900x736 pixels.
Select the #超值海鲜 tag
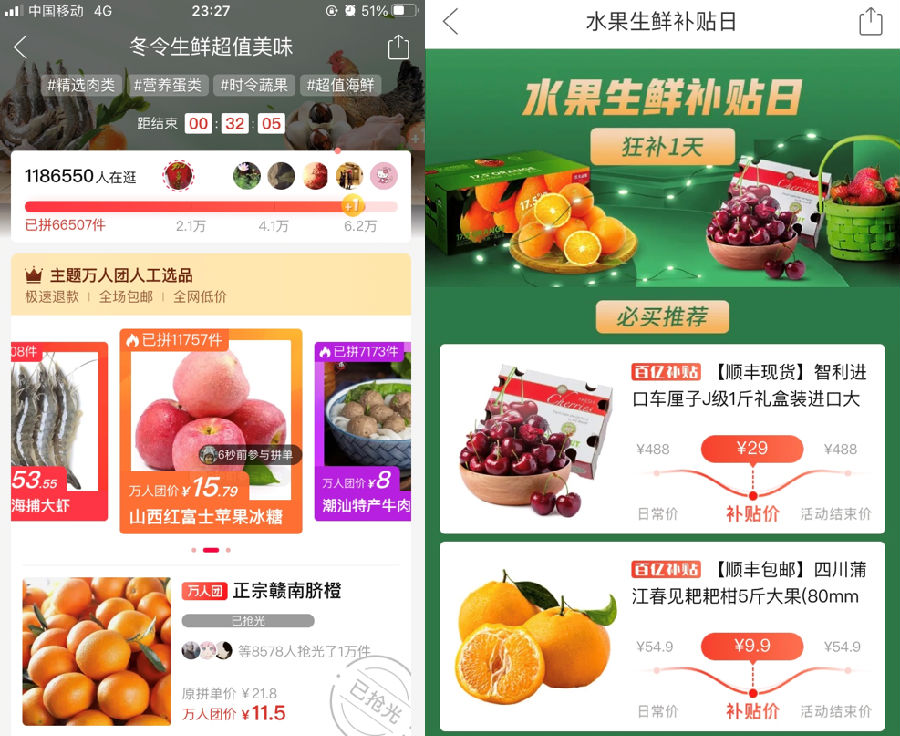(340, 85)
